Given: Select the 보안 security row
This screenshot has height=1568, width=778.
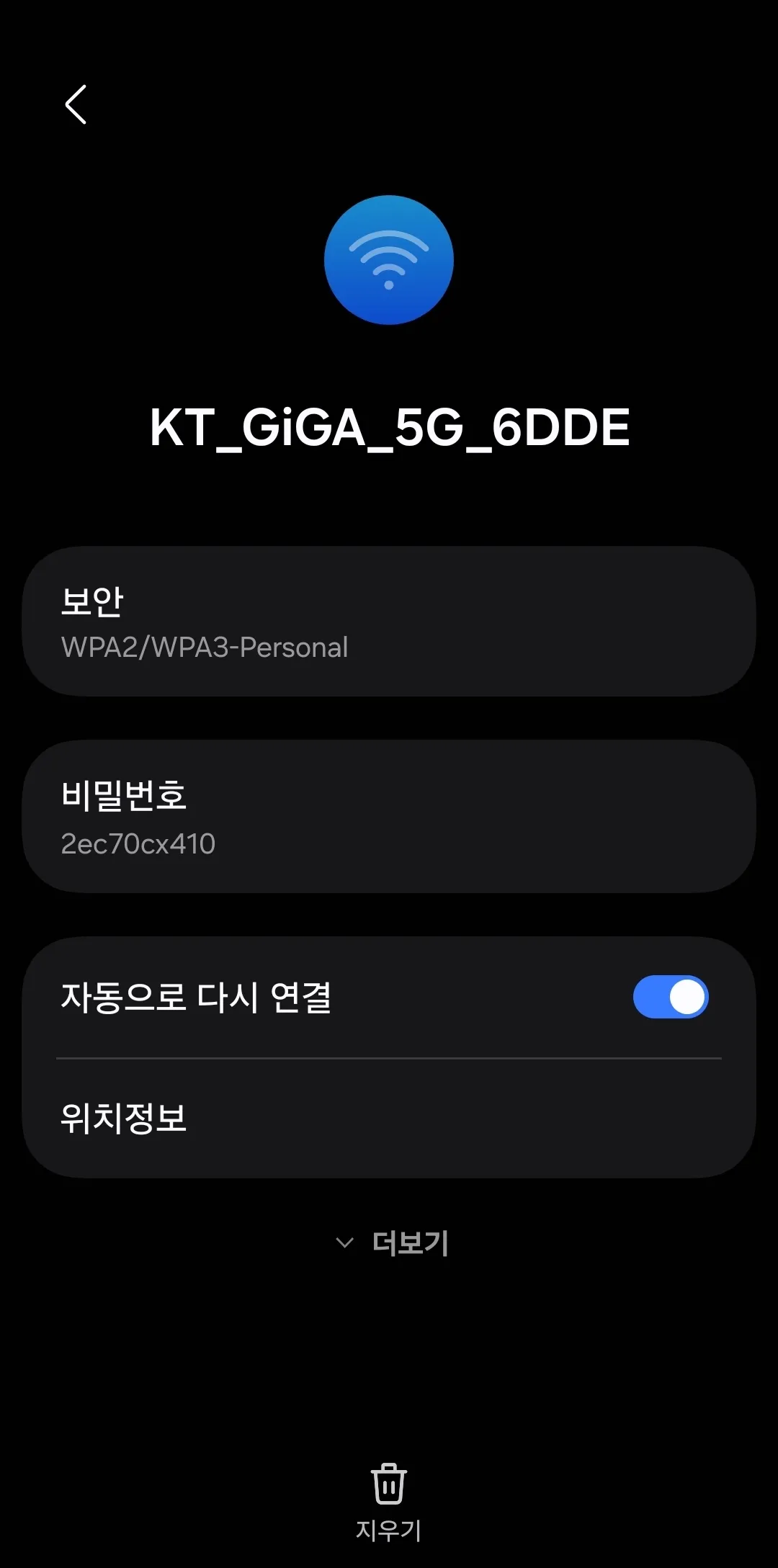Looking at the screenshot, I should tap(389, 622).
